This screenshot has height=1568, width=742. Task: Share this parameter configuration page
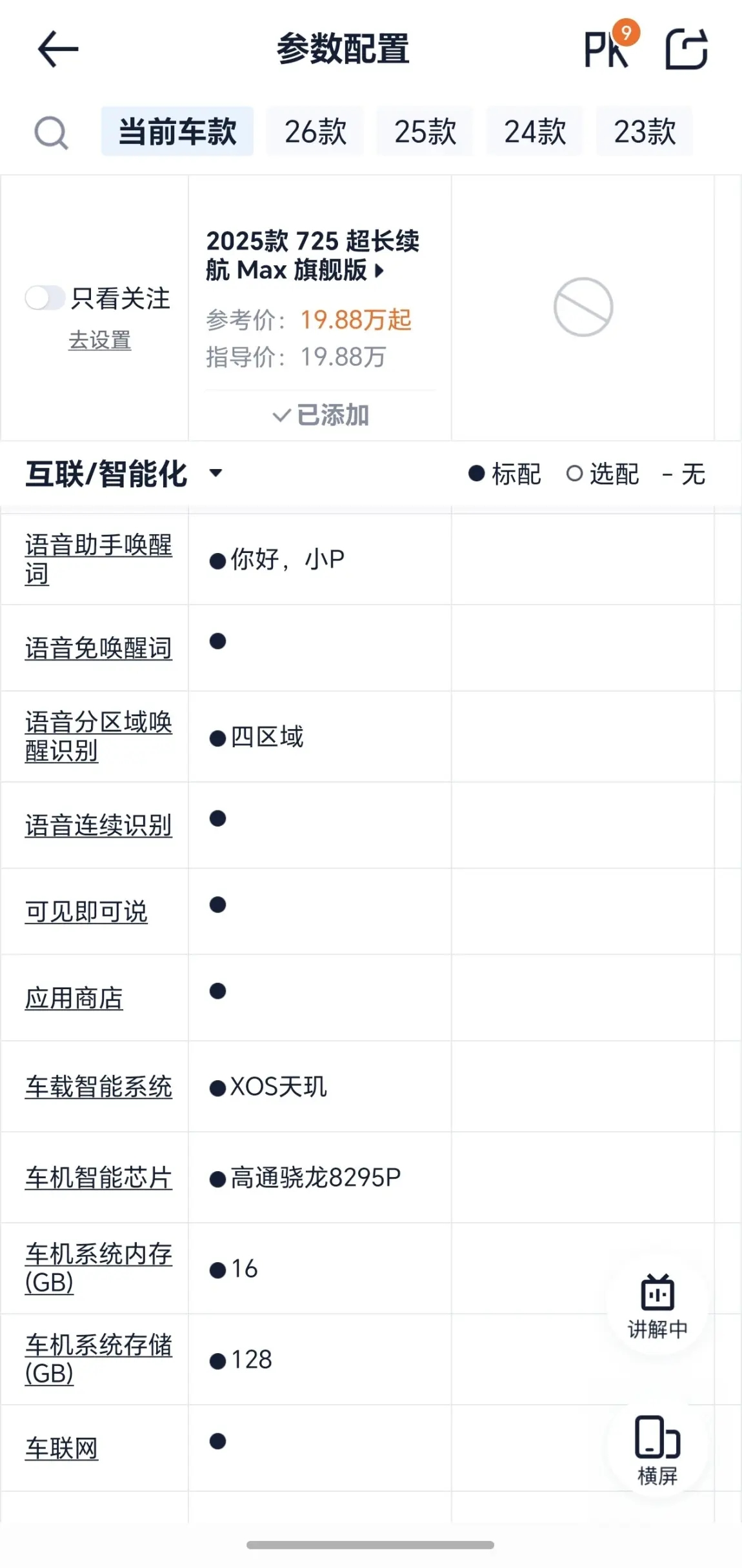click(687, 49)
